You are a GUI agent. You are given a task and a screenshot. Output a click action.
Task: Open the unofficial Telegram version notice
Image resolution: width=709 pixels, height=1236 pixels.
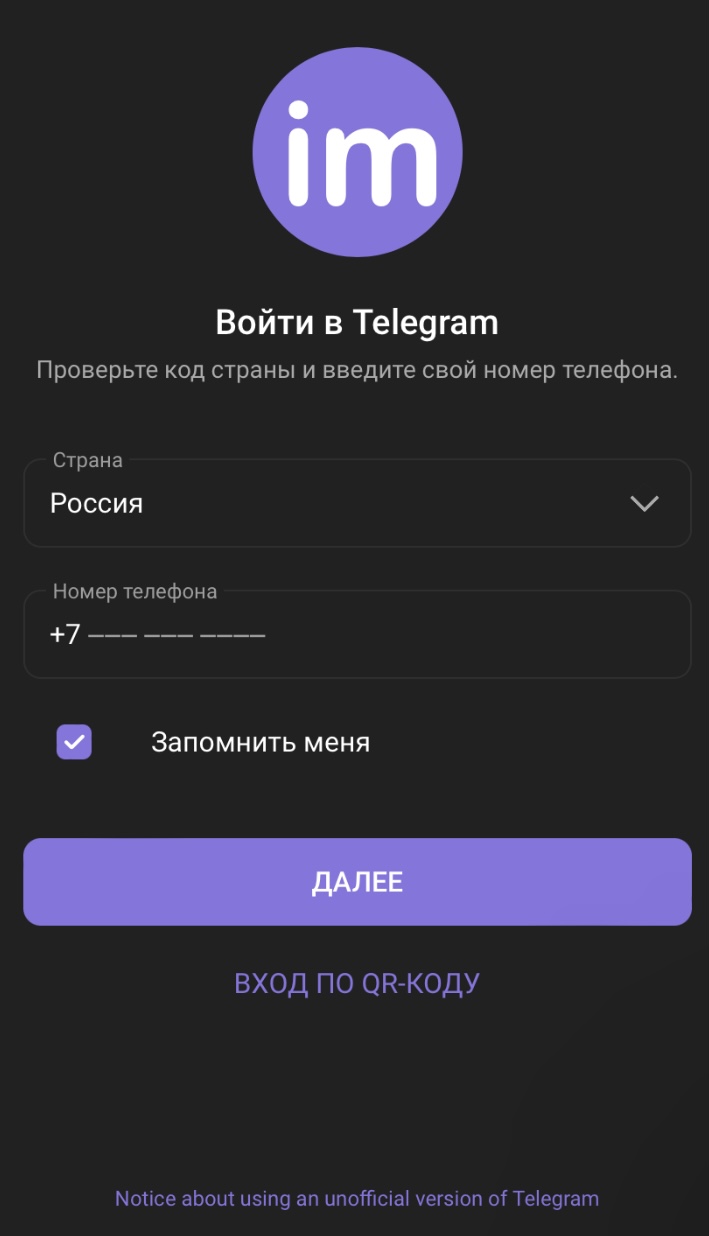[x=357, y=1198]
